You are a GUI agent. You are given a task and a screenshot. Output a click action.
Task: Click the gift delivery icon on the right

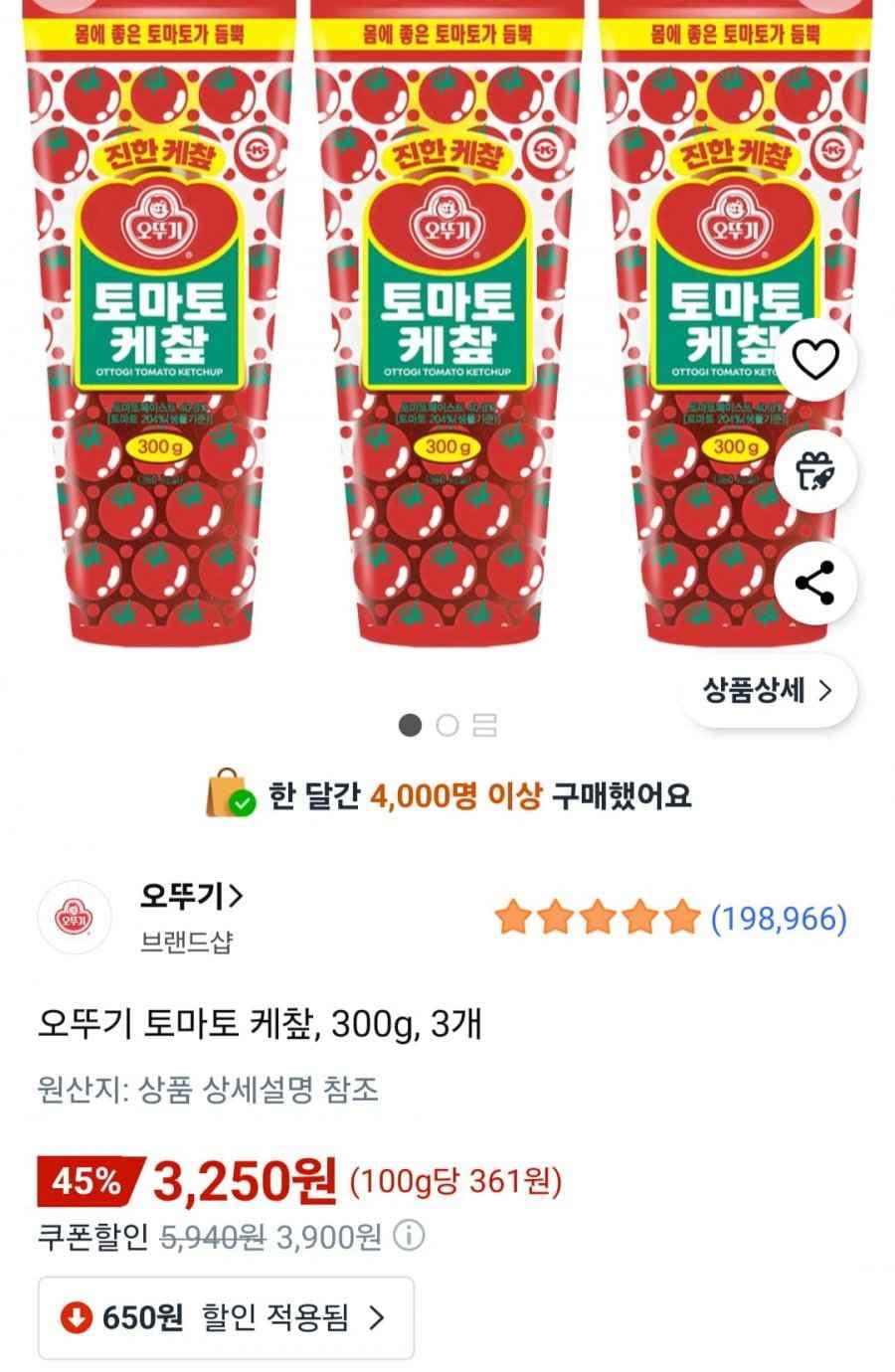pos(817,474)
